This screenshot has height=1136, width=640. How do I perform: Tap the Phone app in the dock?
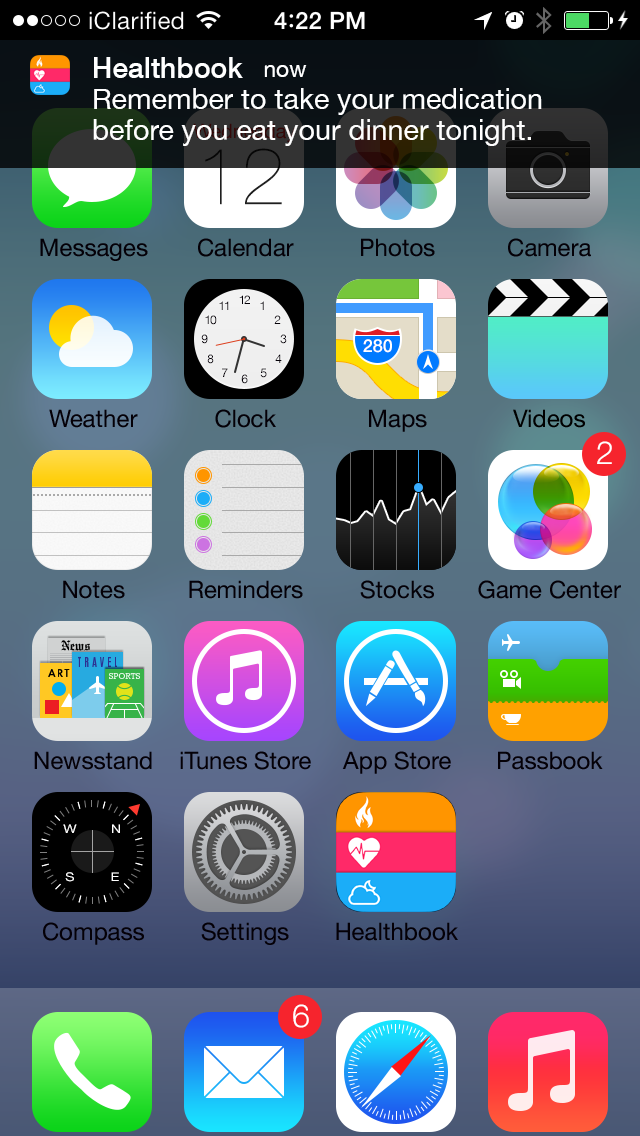(92, 1072)
